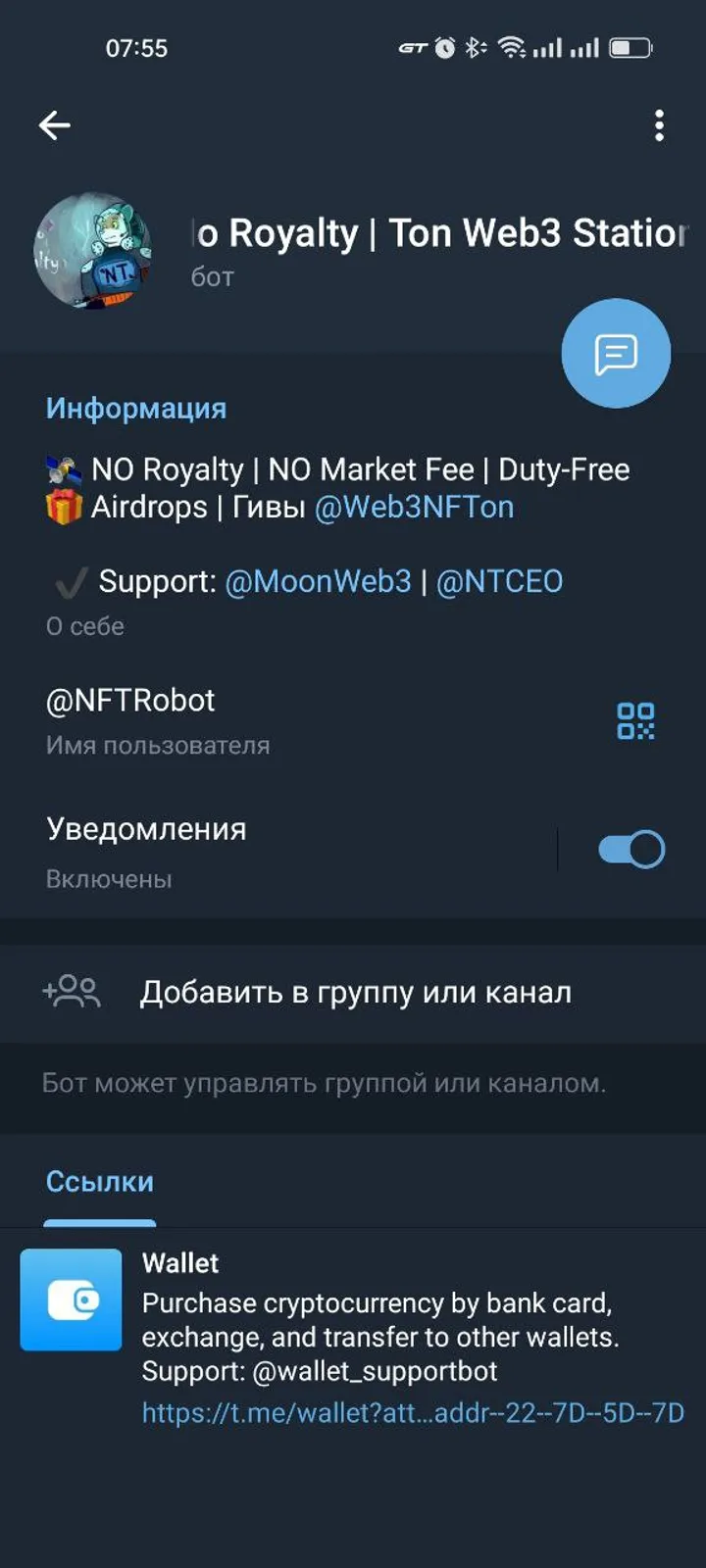Tap the Включены notifications setting row

tap(294, 849)
